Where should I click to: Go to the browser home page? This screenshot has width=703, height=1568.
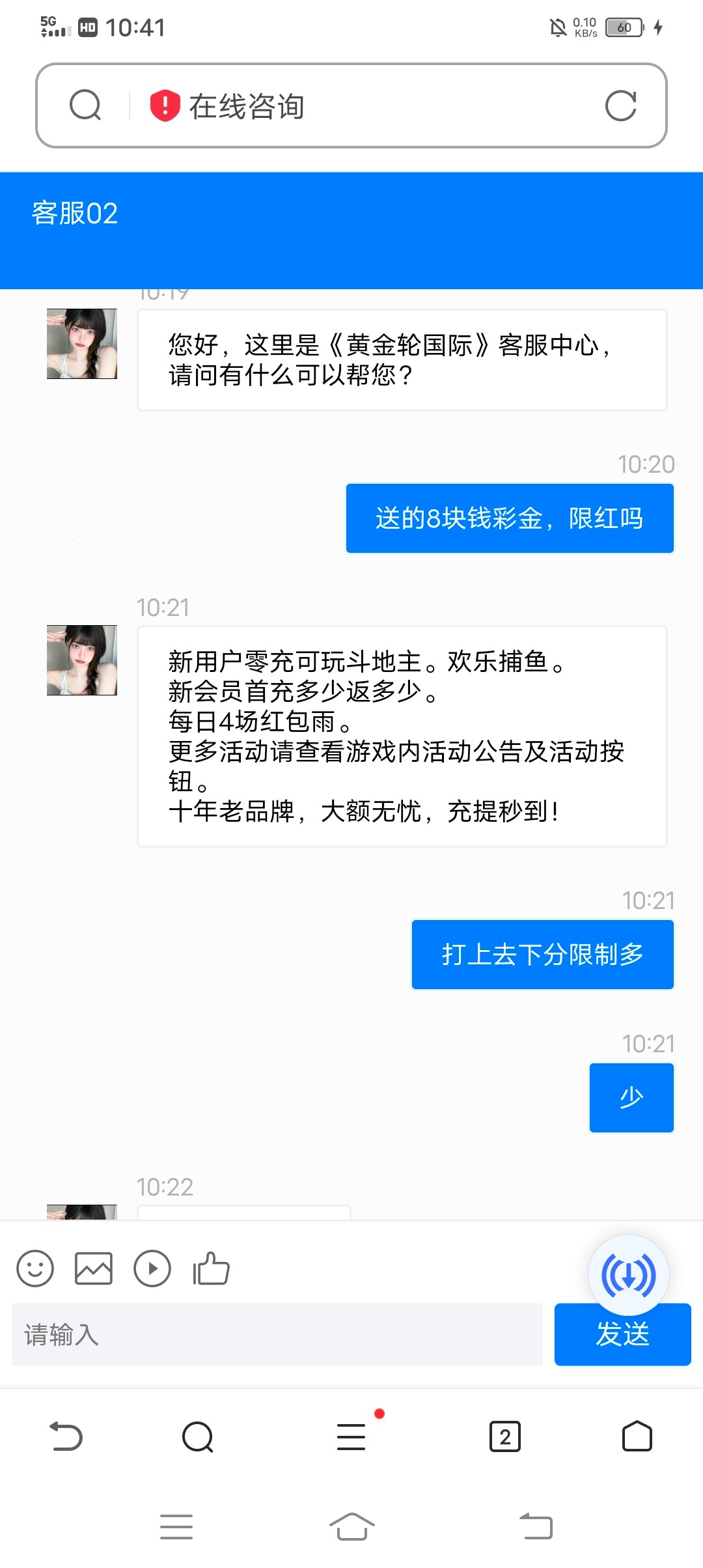click(637, 1436)
